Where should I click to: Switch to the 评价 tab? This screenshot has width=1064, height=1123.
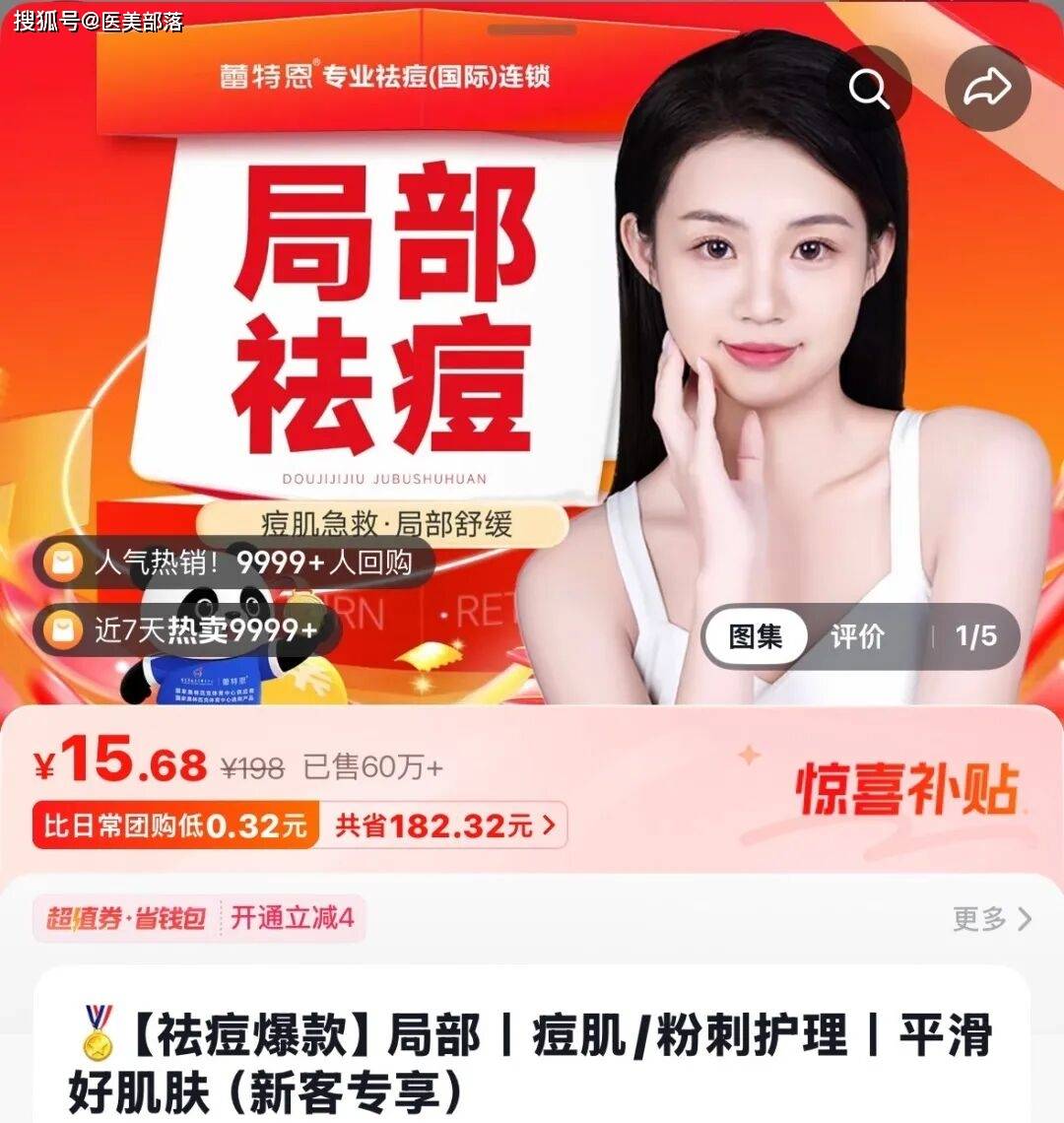[x=856, y=636]
